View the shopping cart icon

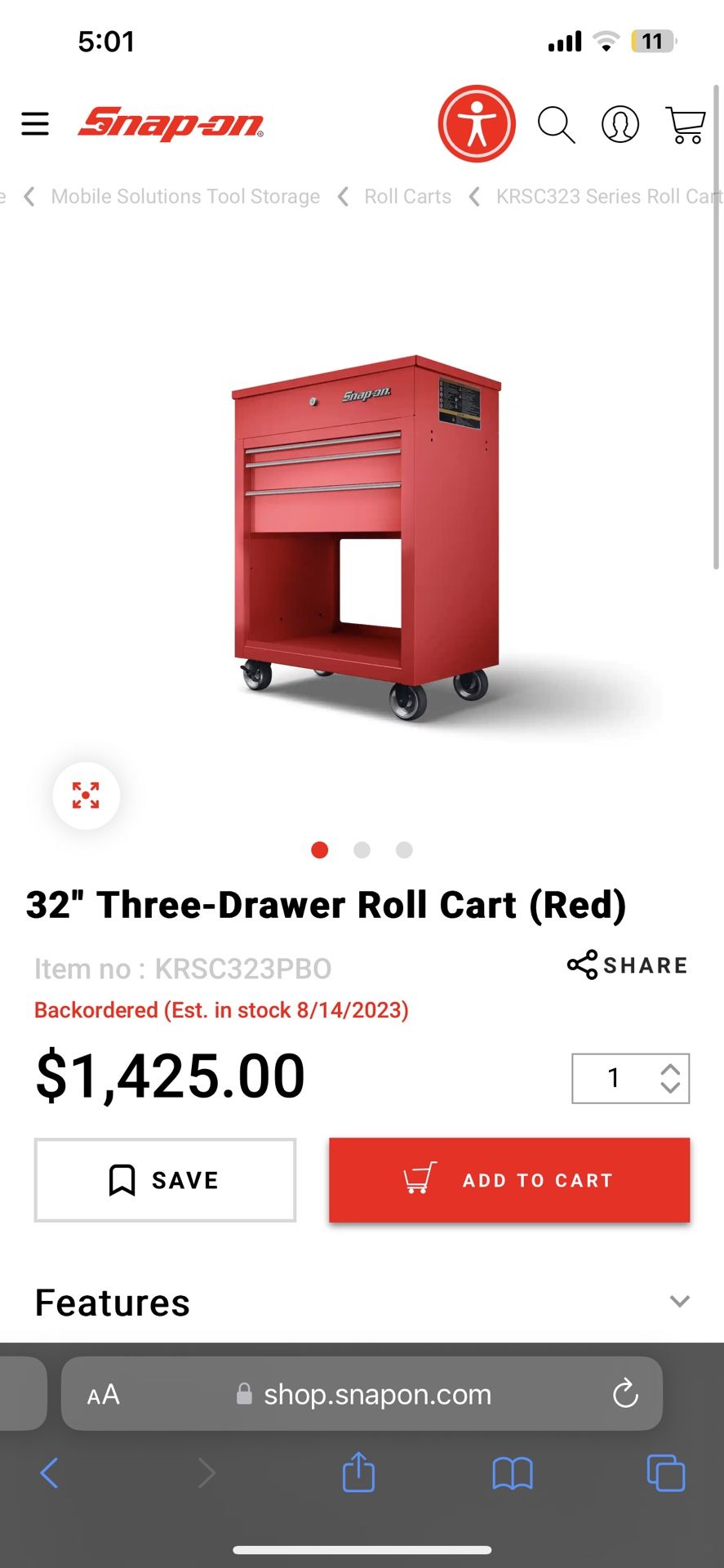click(x=684, y=124)
